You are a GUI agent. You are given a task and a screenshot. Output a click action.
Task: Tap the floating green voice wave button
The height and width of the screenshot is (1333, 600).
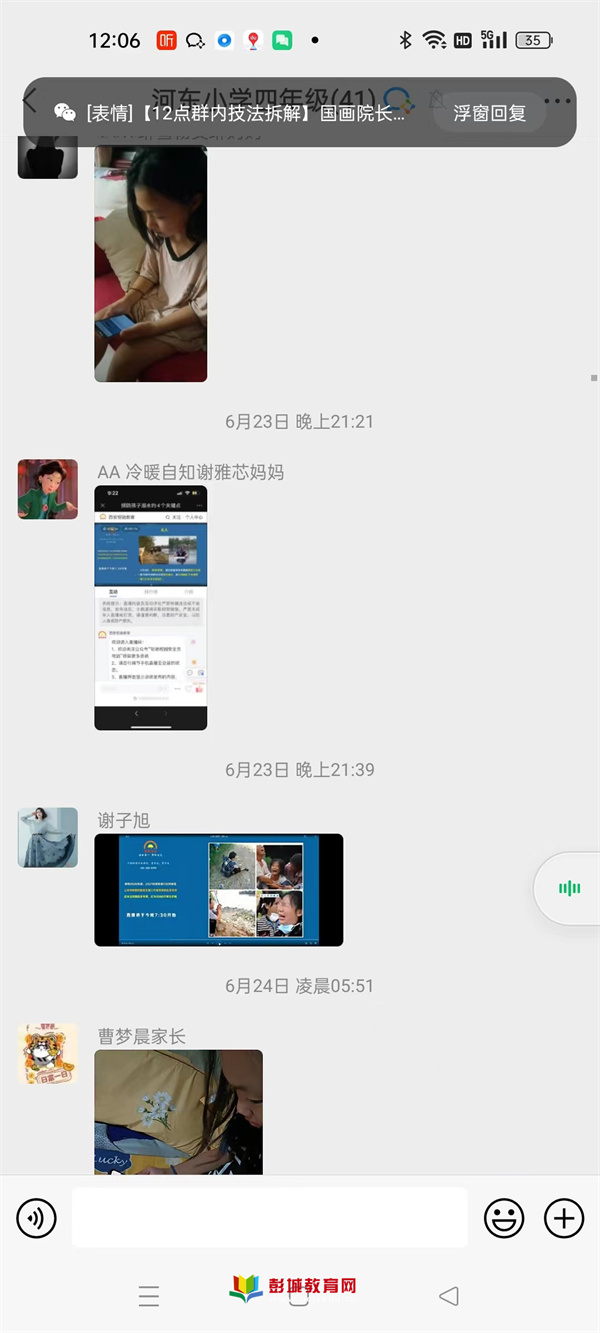click(569, 888)
